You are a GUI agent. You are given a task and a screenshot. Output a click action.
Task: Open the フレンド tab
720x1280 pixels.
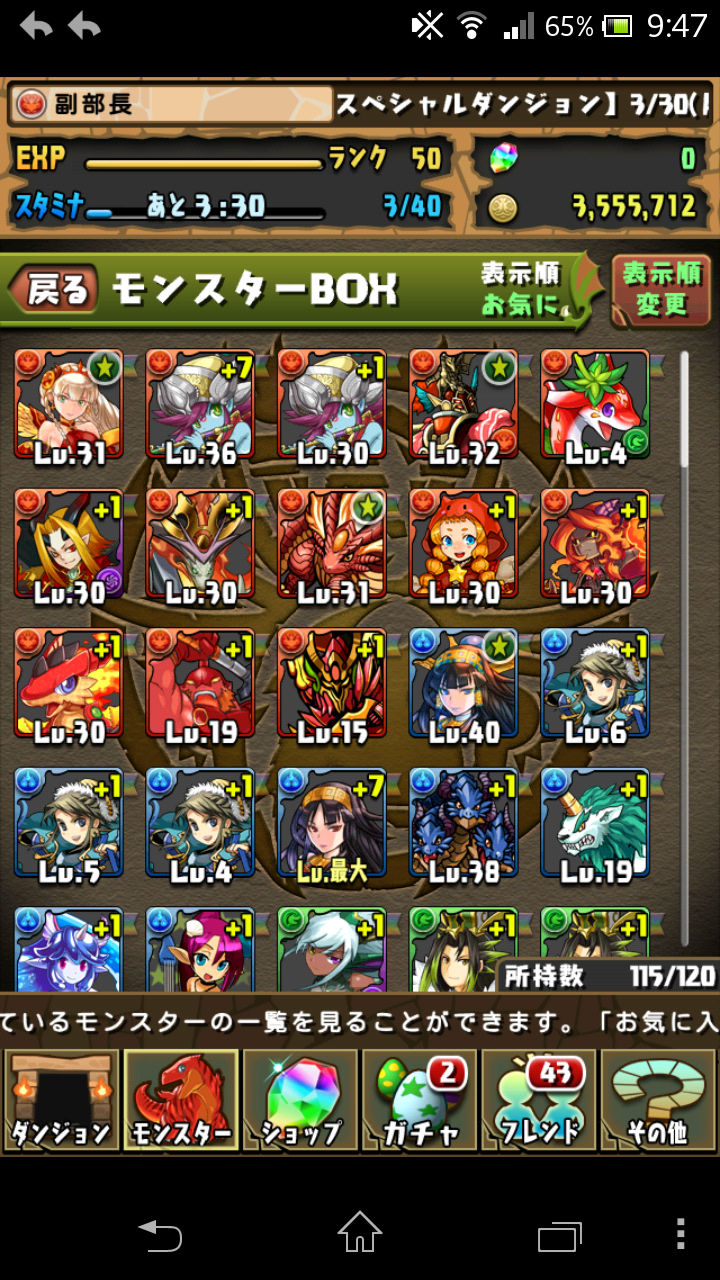(x=537, y=1100)
